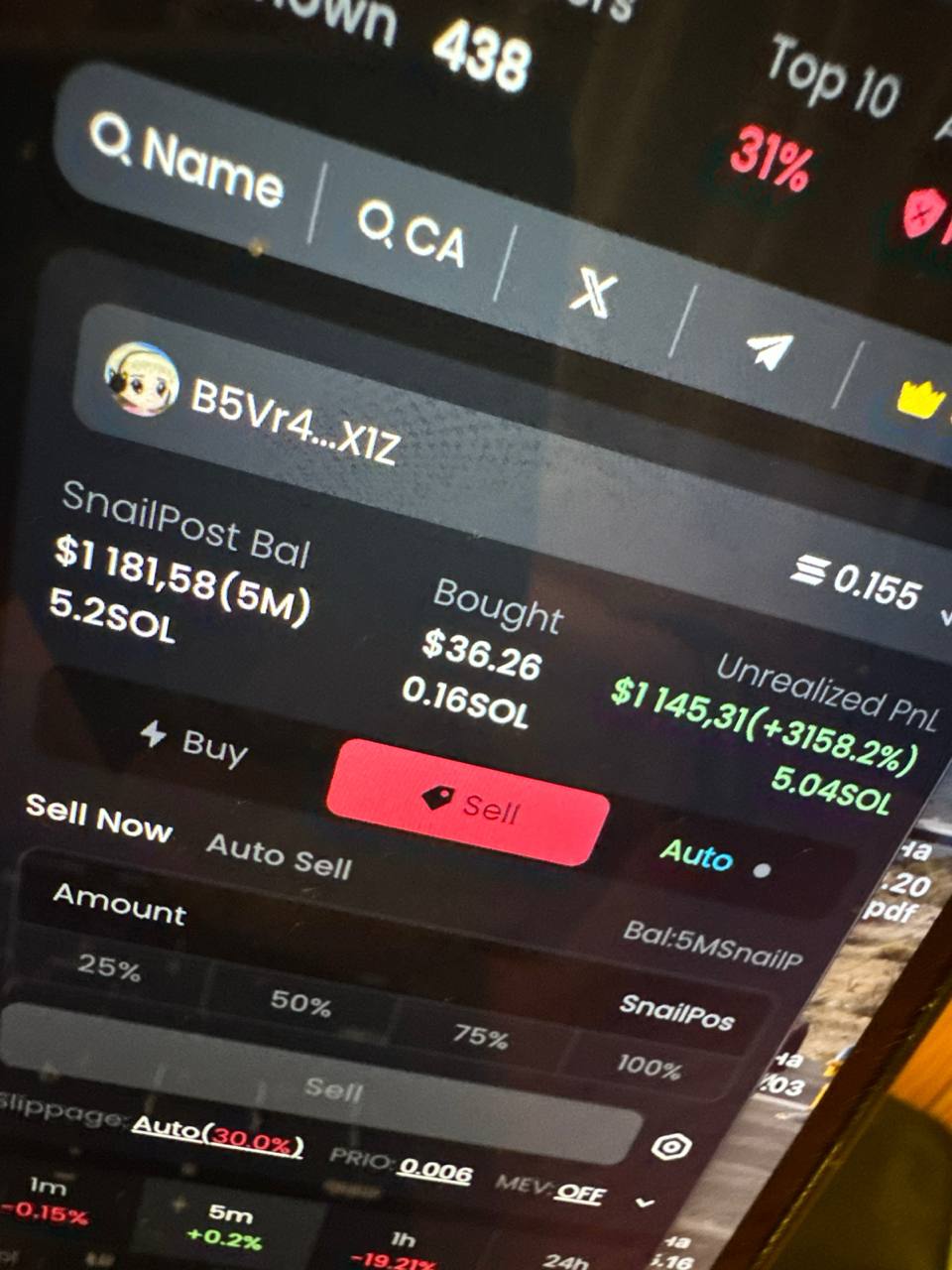952x1270 pixels.
Task: Open the Telegram link
Action: (x=769, y=349)
